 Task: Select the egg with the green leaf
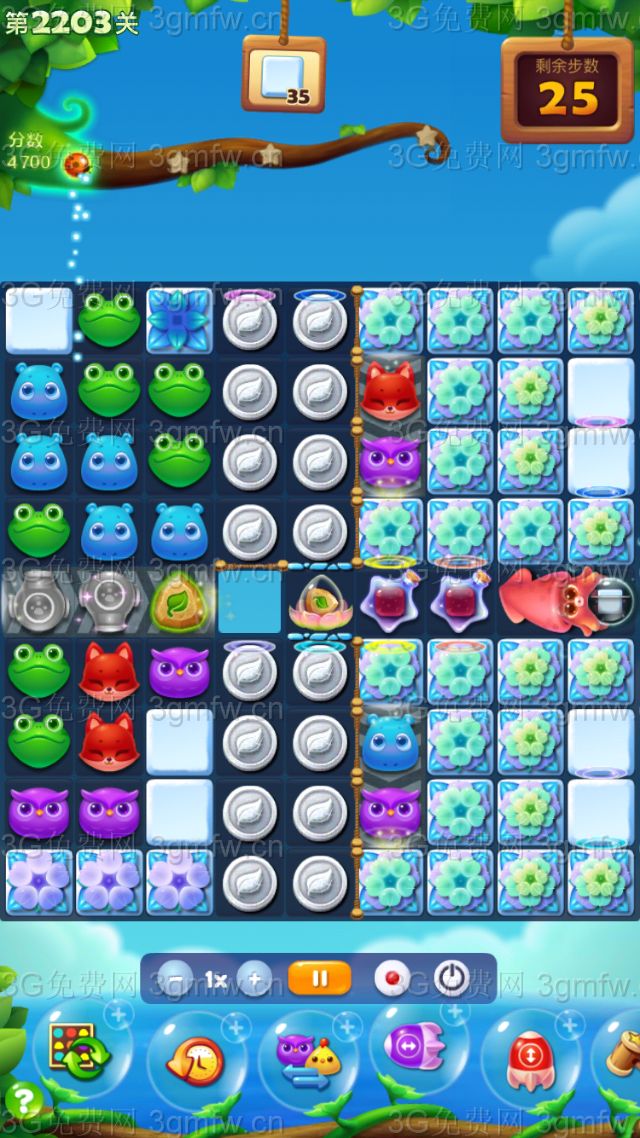(x=178, y=602)
